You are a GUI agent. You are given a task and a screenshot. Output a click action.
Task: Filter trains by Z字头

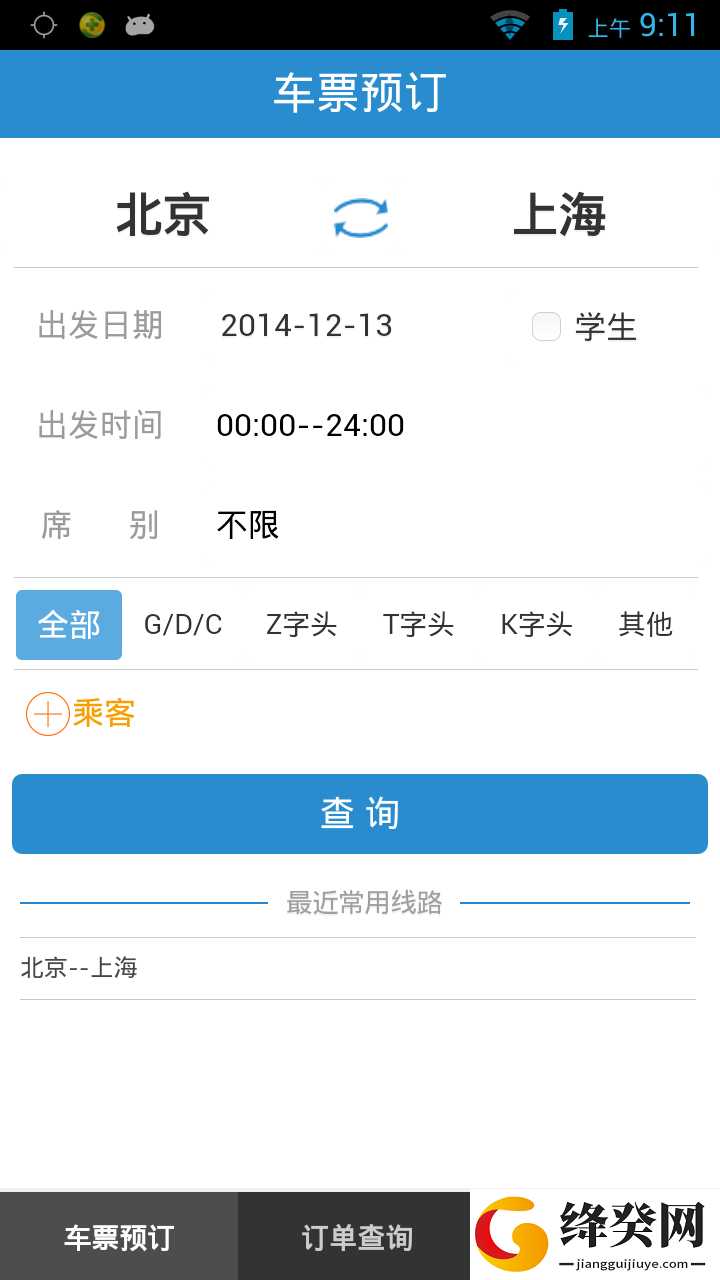[301, 625]
